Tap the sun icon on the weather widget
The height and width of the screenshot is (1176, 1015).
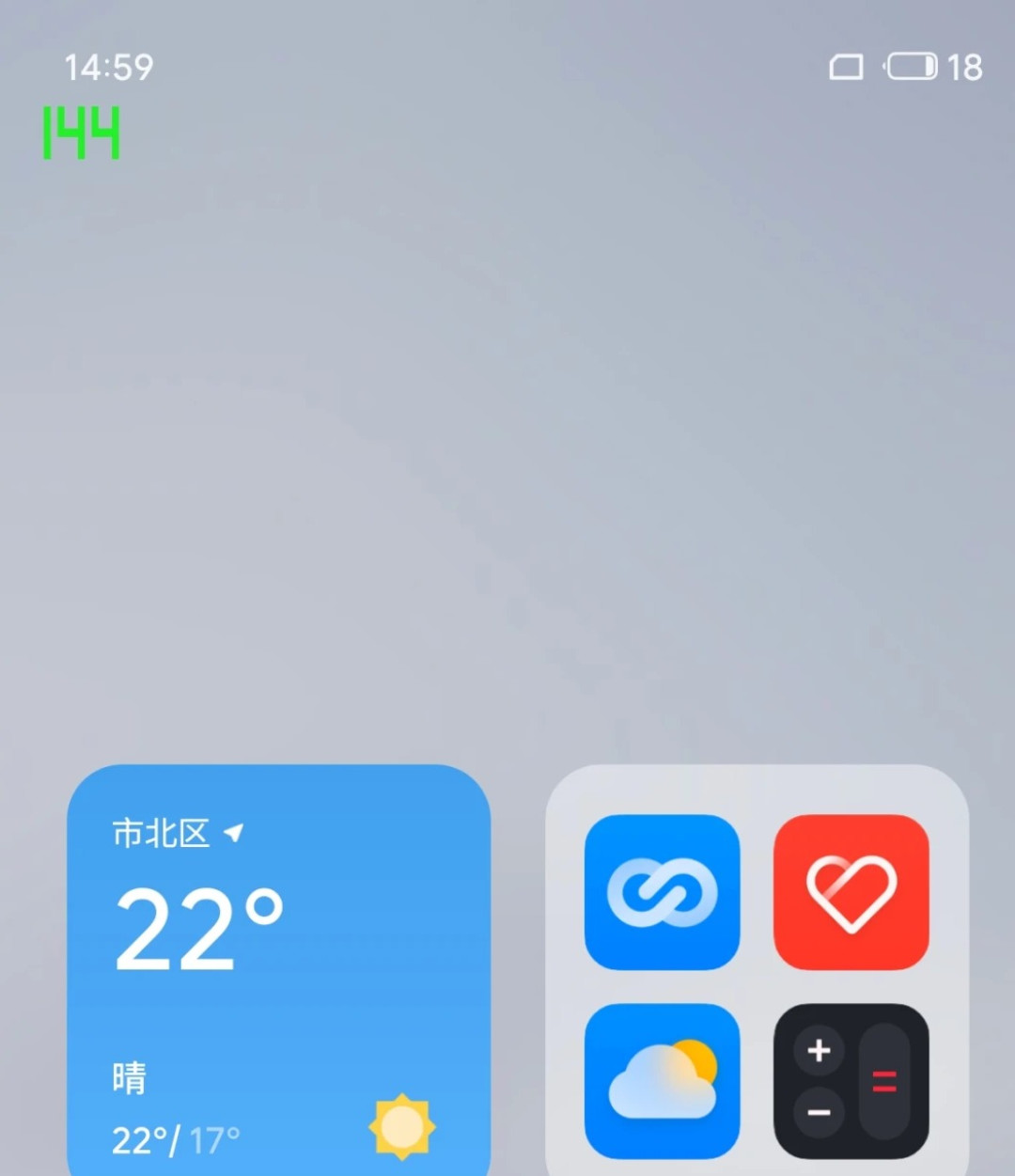point(402,1124)
